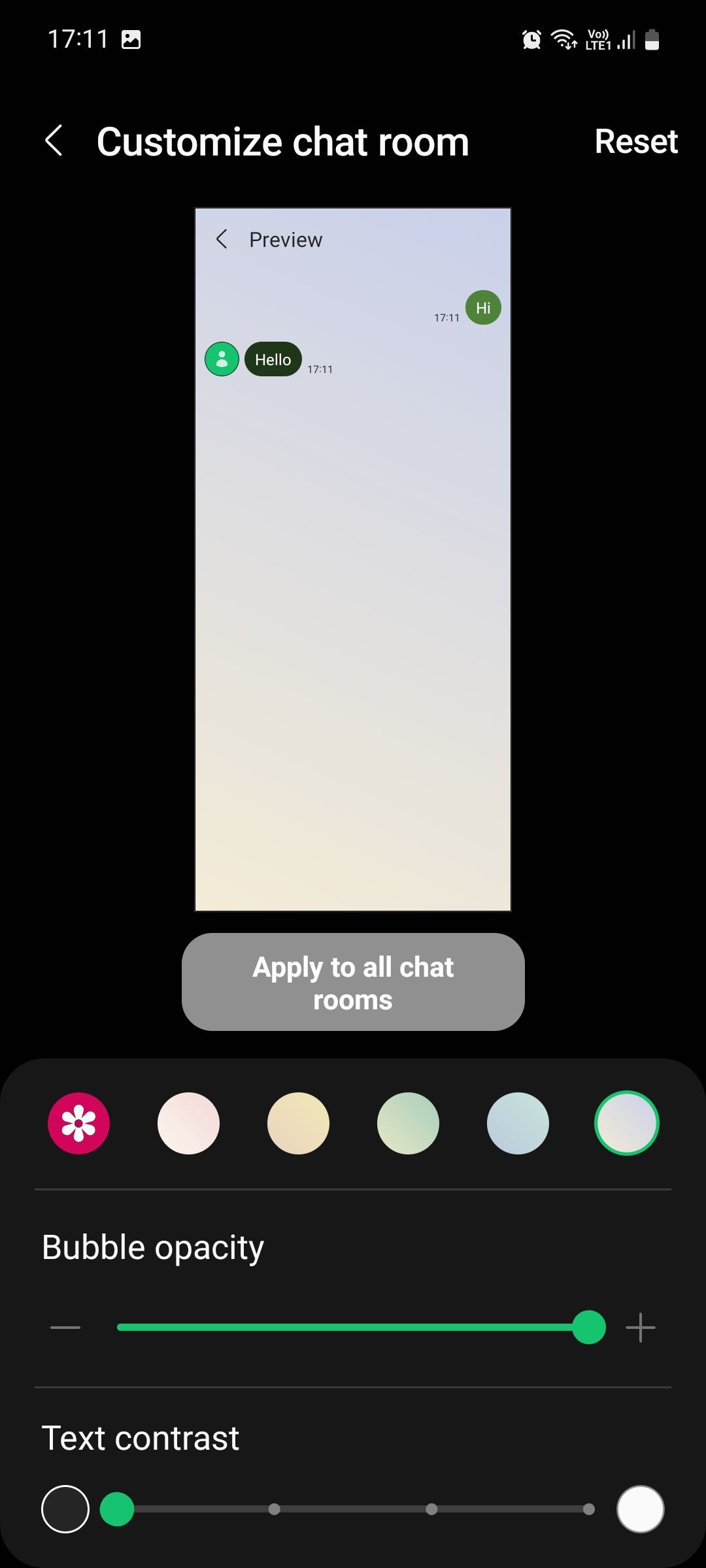Pick the green background swatch
The image size is (706, 1568).
pos(408,1123)
